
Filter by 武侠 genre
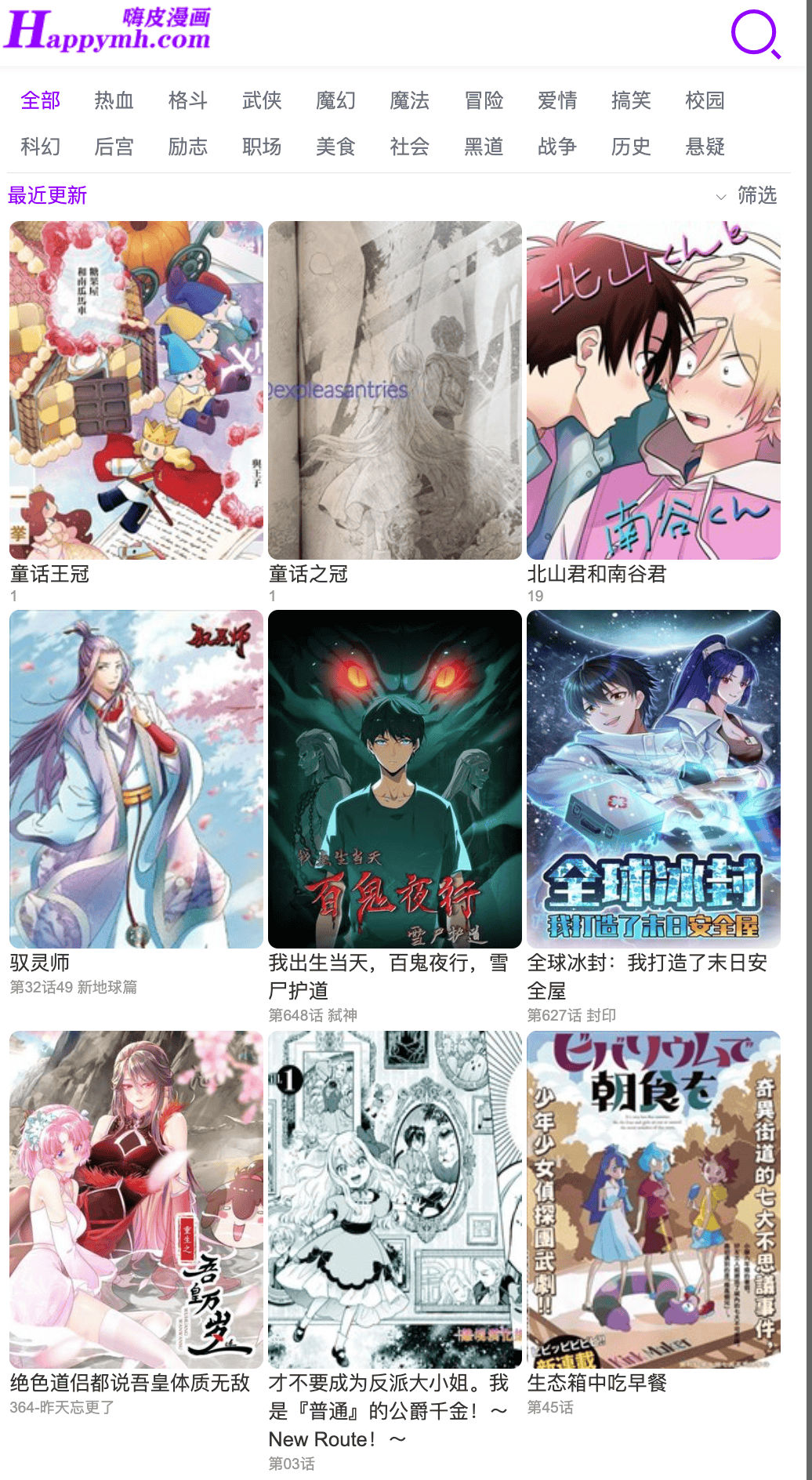261,100
